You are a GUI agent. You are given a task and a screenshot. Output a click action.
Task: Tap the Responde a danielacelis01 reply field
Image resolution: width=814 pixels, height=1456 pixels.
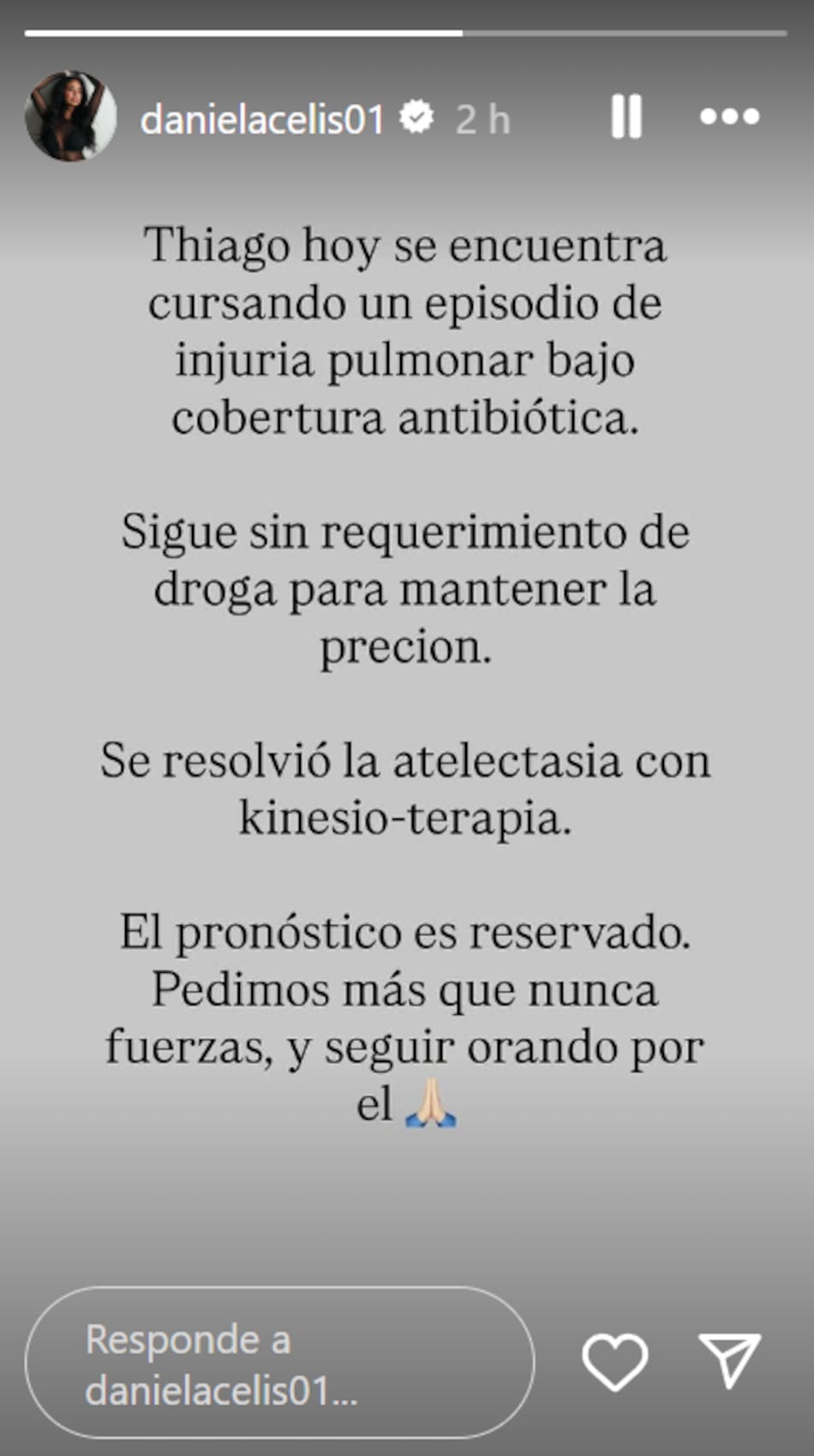(x=279, y=1362)
